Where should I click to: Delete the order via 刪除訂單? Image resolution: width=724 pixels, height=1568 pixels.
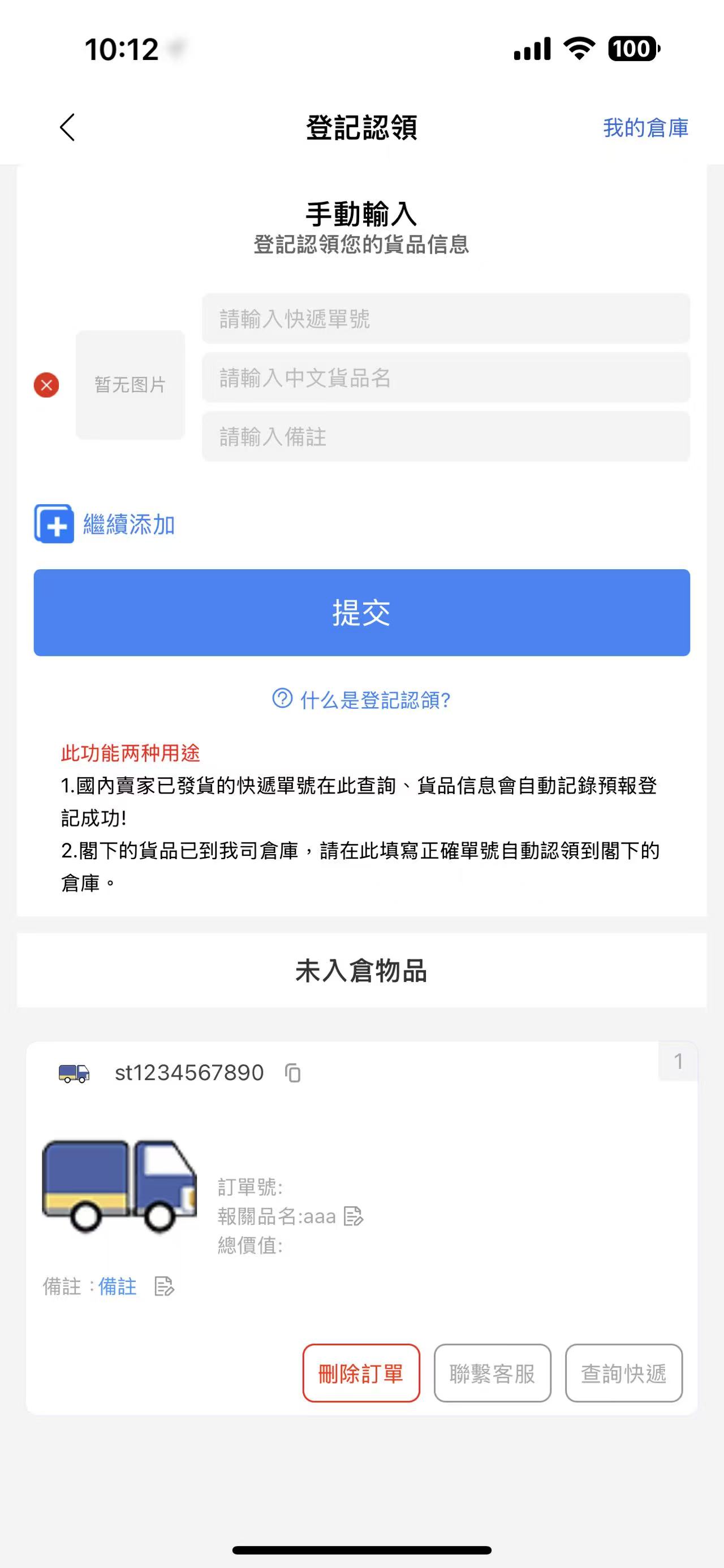(361, 1372)
